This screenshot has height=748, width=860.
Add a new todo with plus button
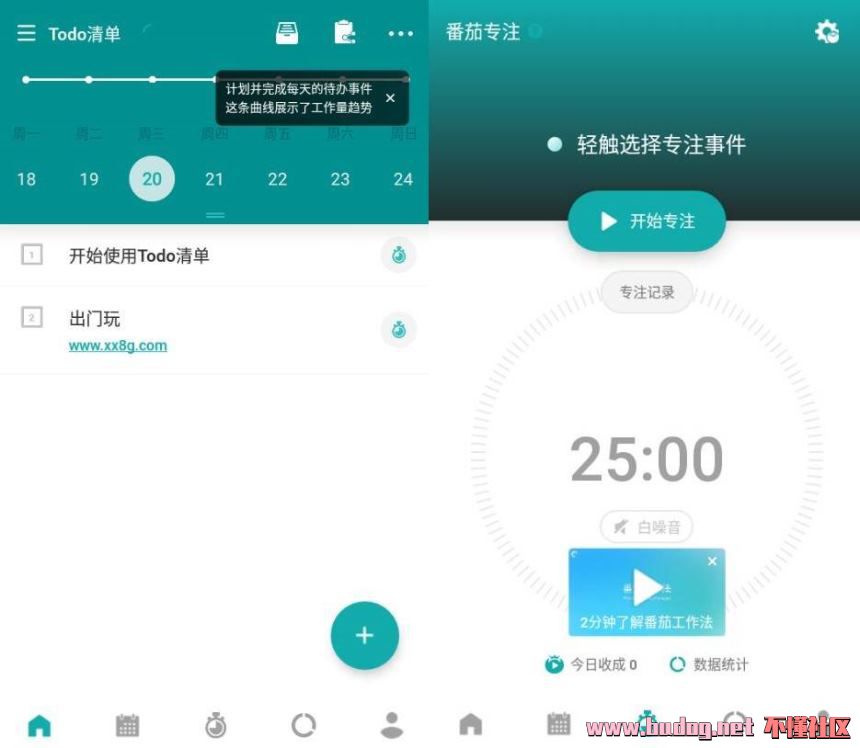364,635
